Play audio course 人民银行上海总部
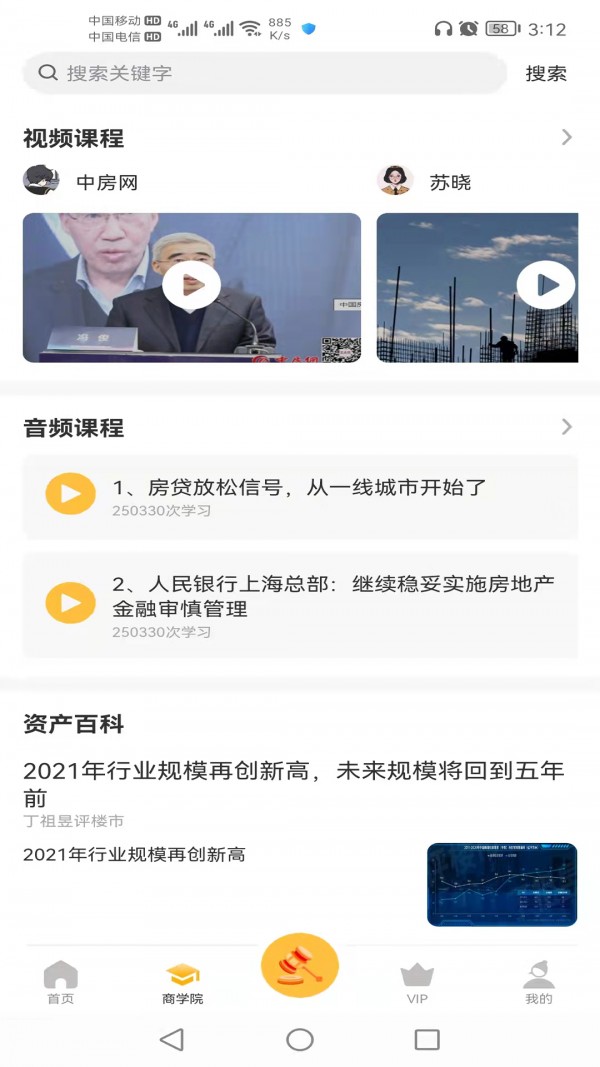Image resolution: width=600 pixels, height=1067 pixels. (x=71, y=602)
